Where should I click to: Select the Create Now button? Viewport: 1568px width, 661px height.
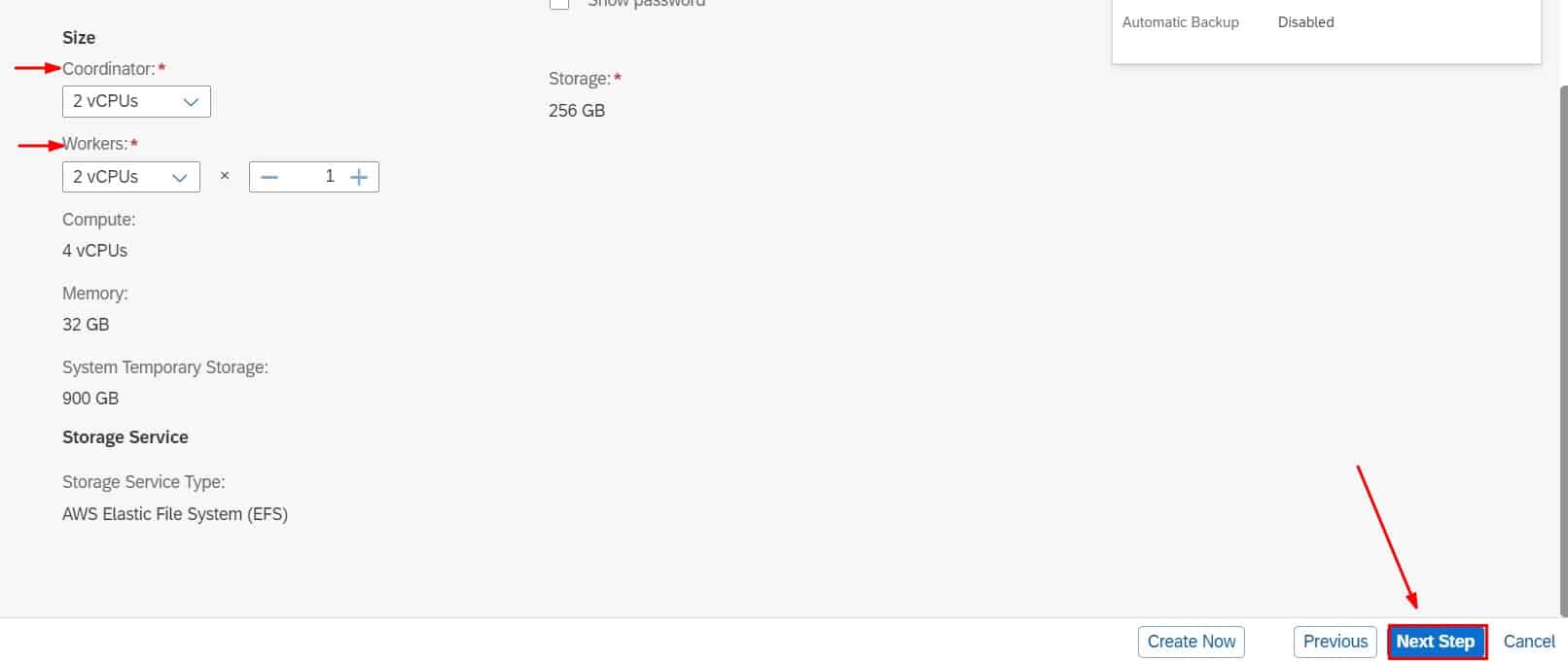point(1191,642)
